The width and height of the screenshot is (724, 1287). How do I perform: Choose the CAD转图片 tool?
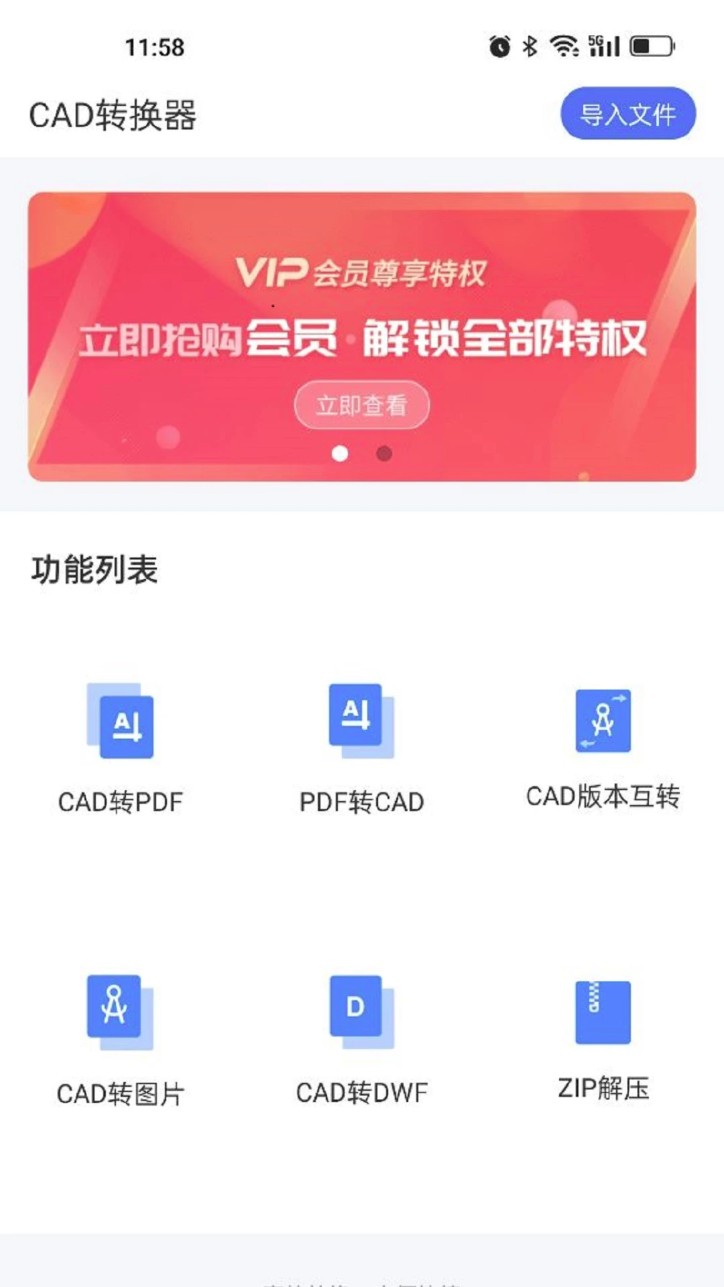point(120,1037)
